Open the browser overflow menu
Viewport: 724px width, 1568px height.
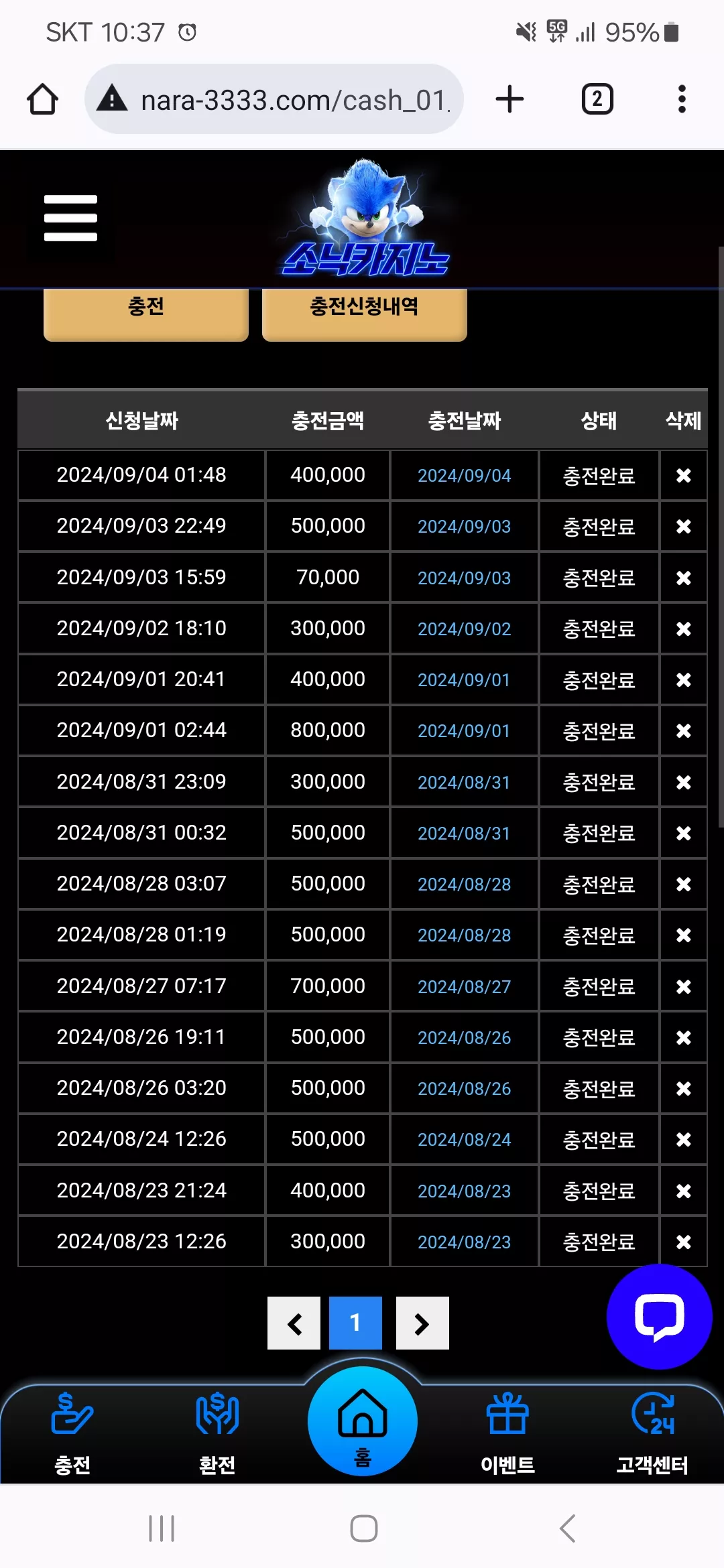pyautogui.click(x=682, y=99)
